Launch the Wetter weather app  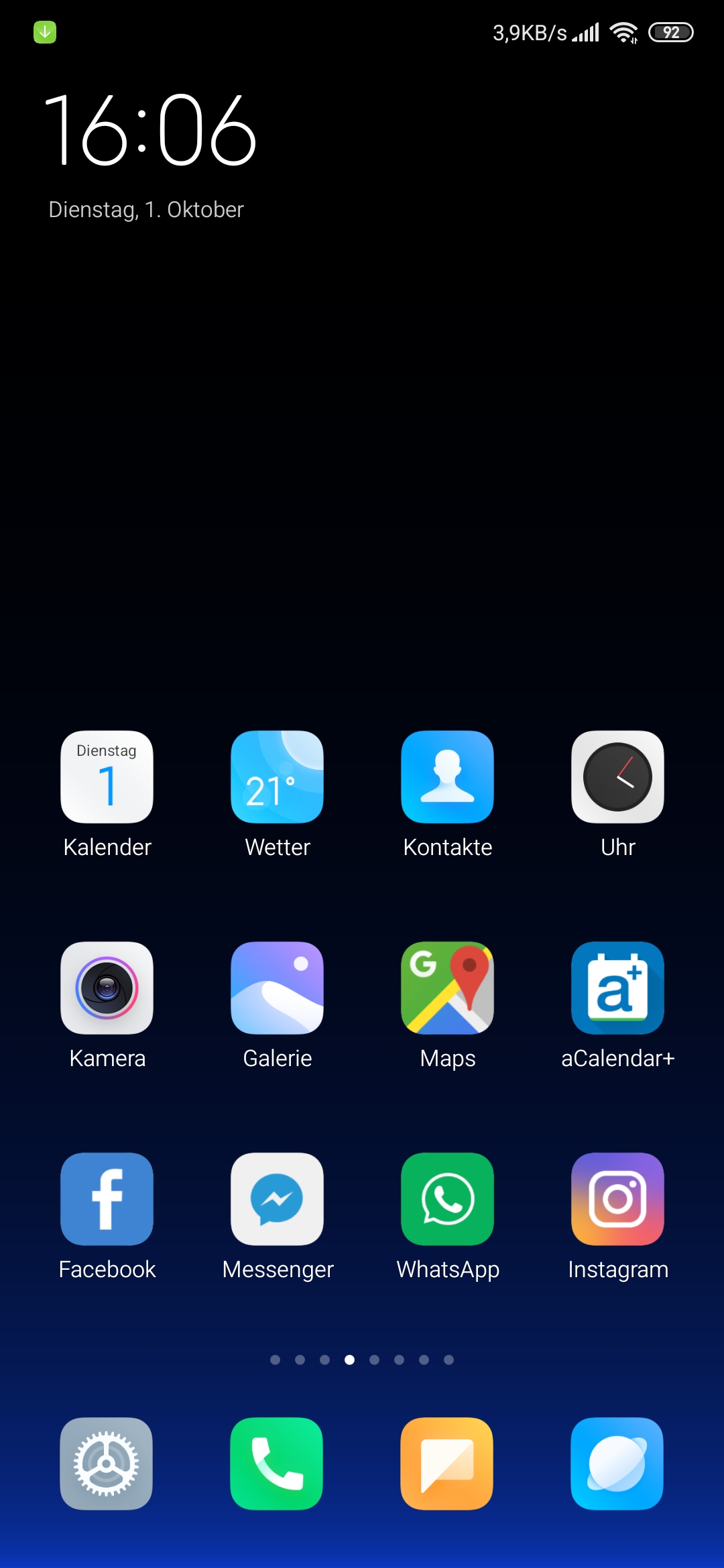pos(277,777)
